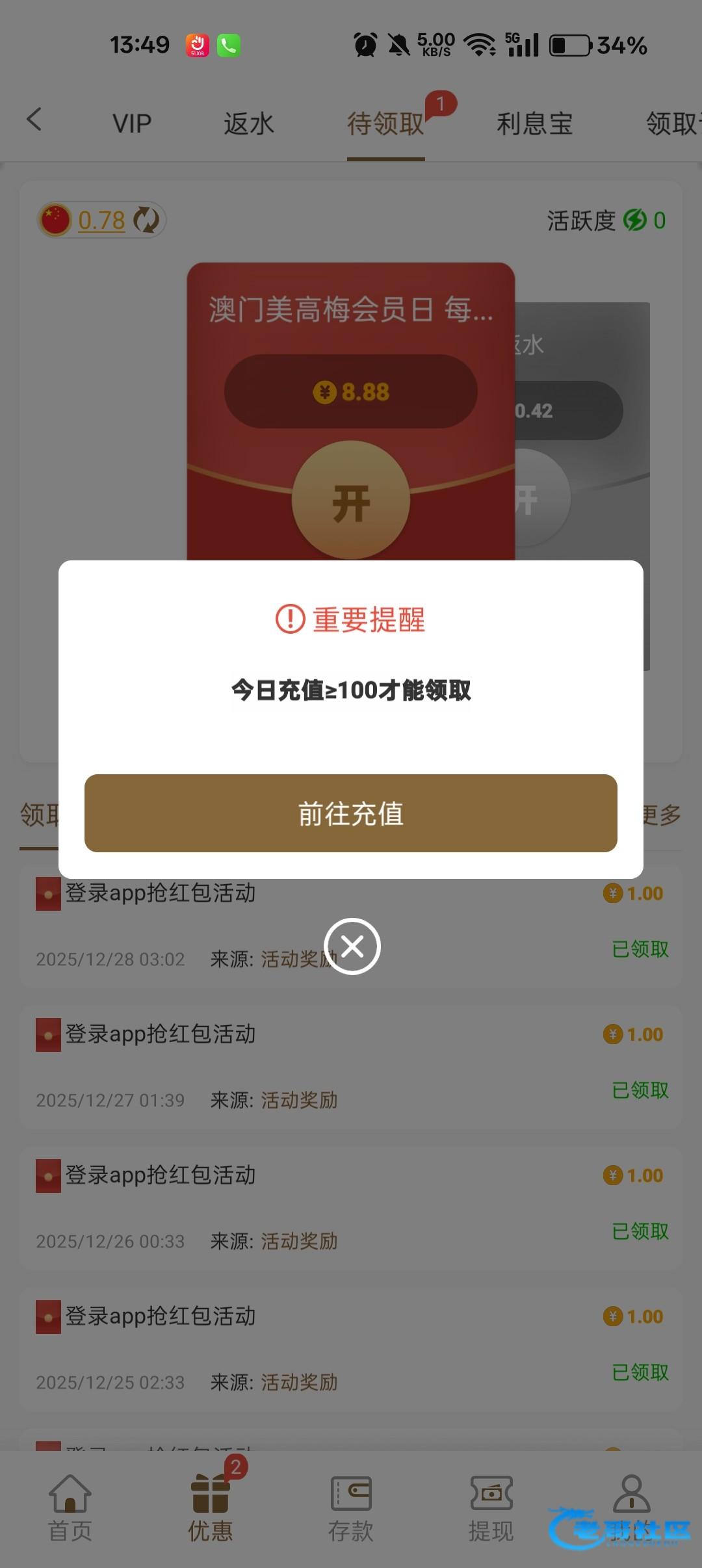Open the 提现 withdrawal tab
The image size is (702, 1568).
coord(491,1509)
